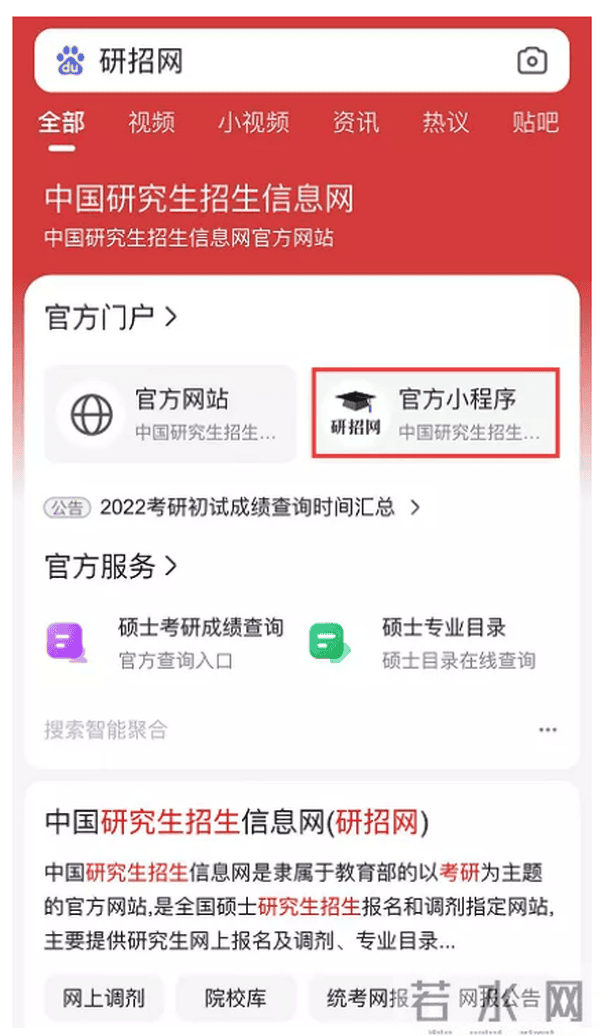Open the camera image search icon
Screen dimensions: 600x1036
532,61
